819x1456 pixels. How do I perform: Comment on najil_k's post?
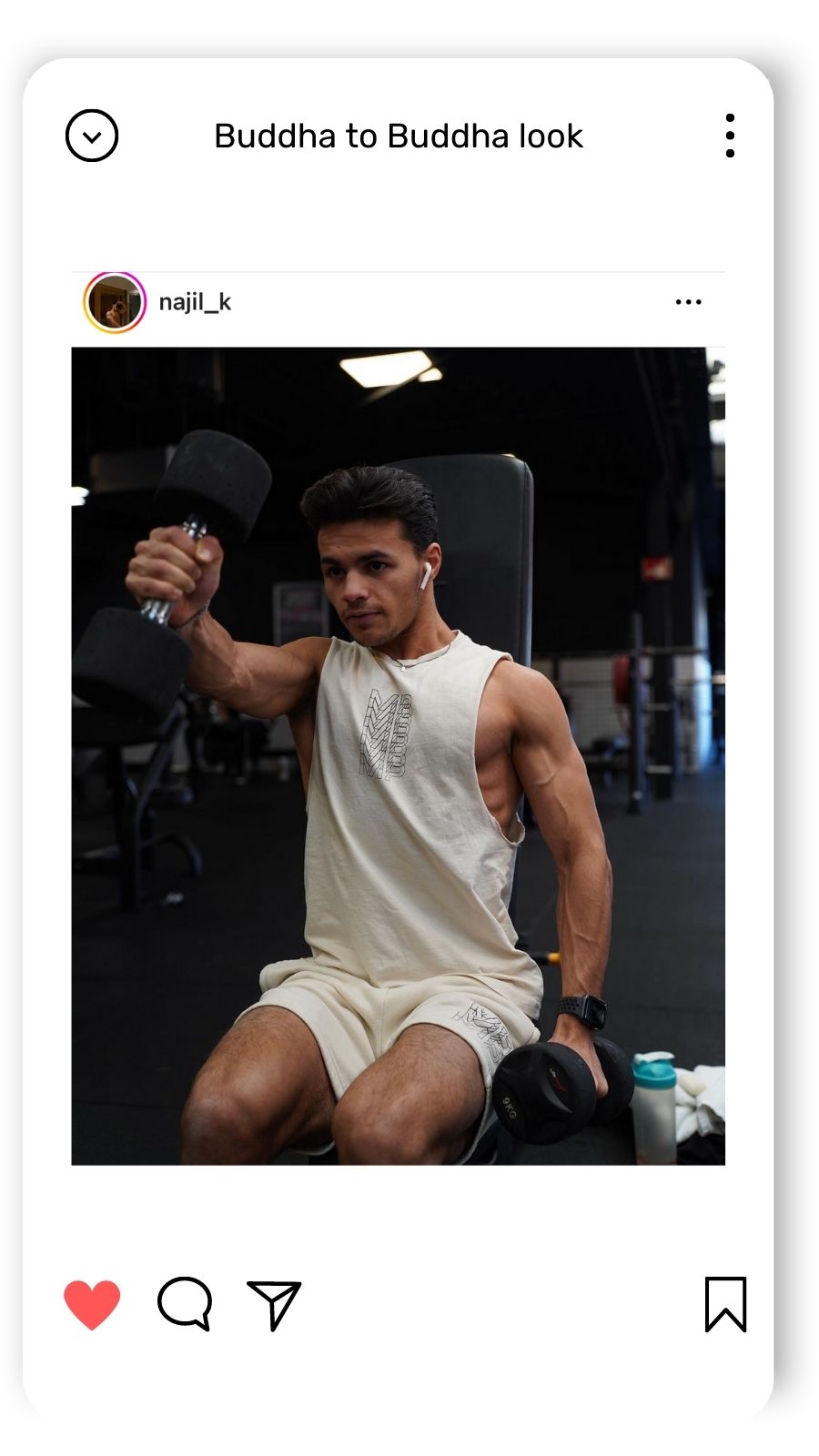point(185,1304)
